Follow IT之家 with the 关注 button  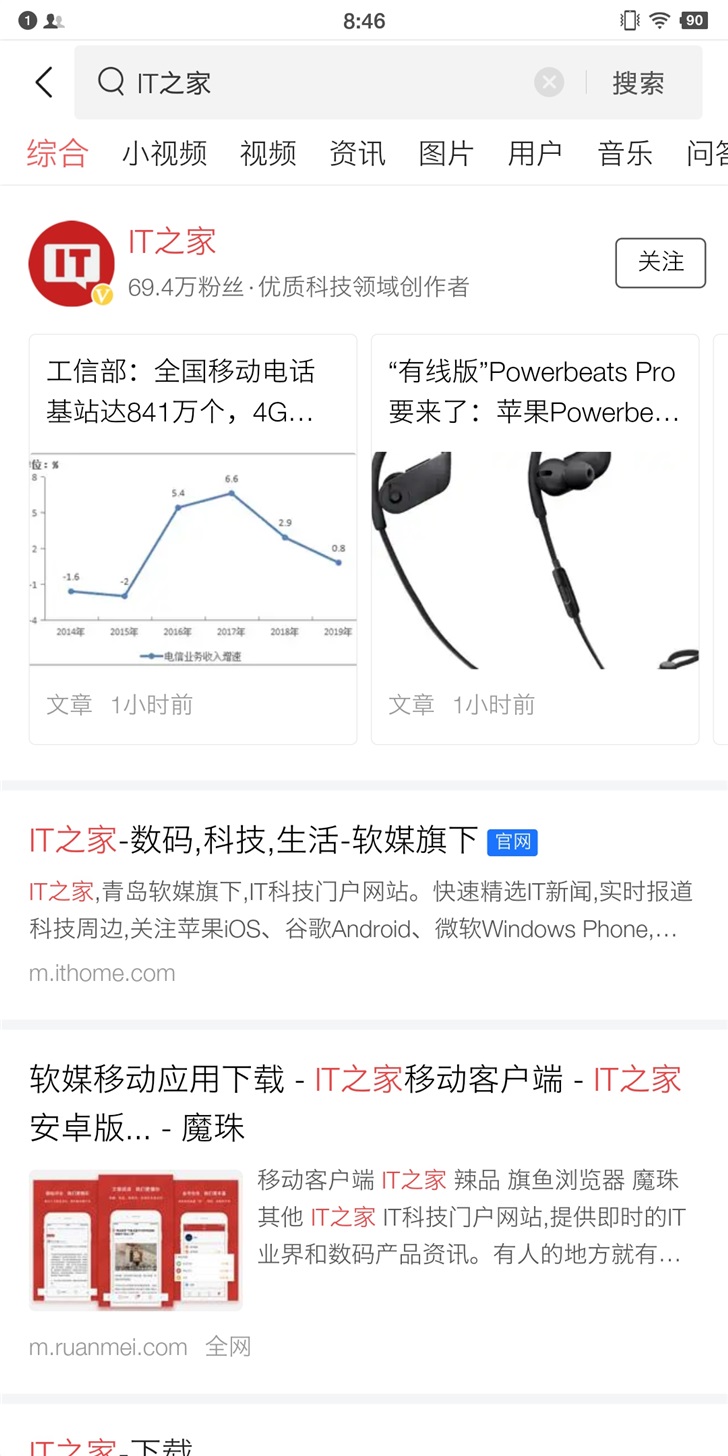click(x=660, y=262)
